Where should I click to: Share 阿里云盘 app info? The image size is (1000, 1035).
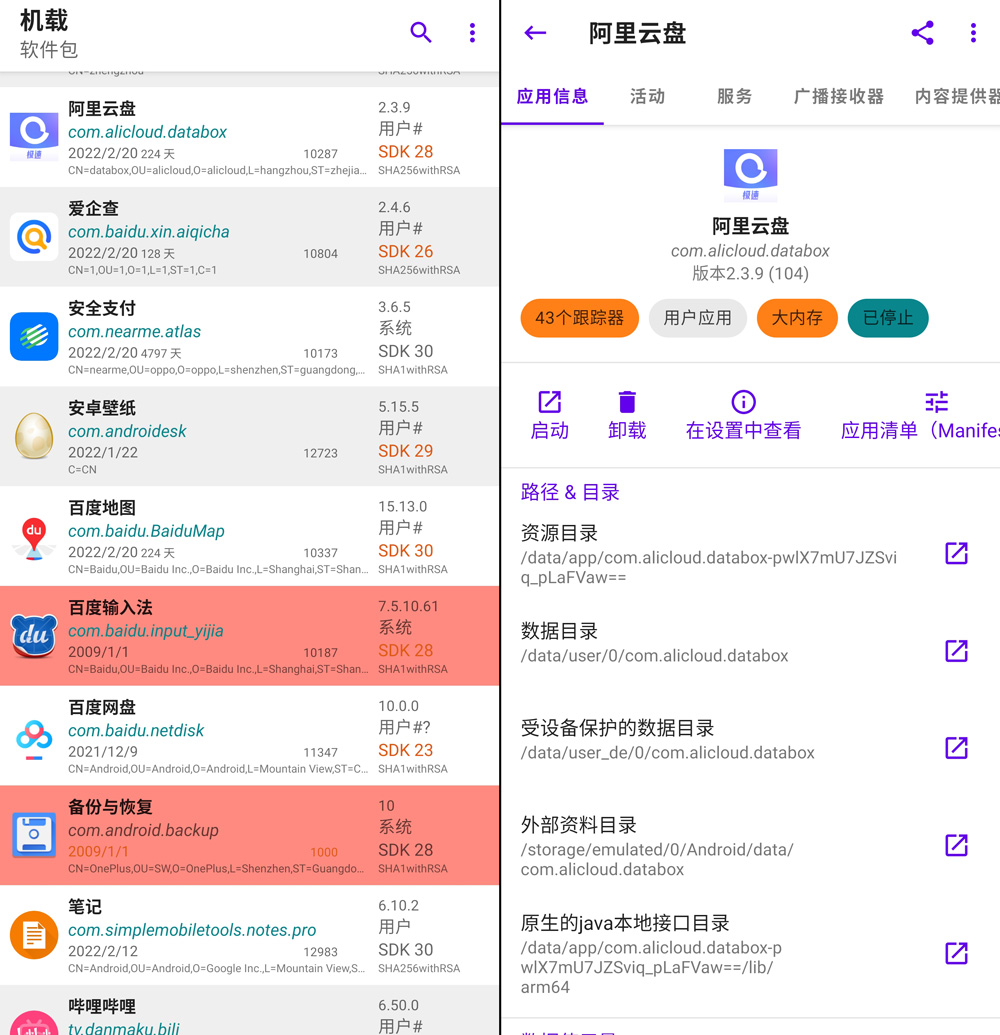pos(922,33)
